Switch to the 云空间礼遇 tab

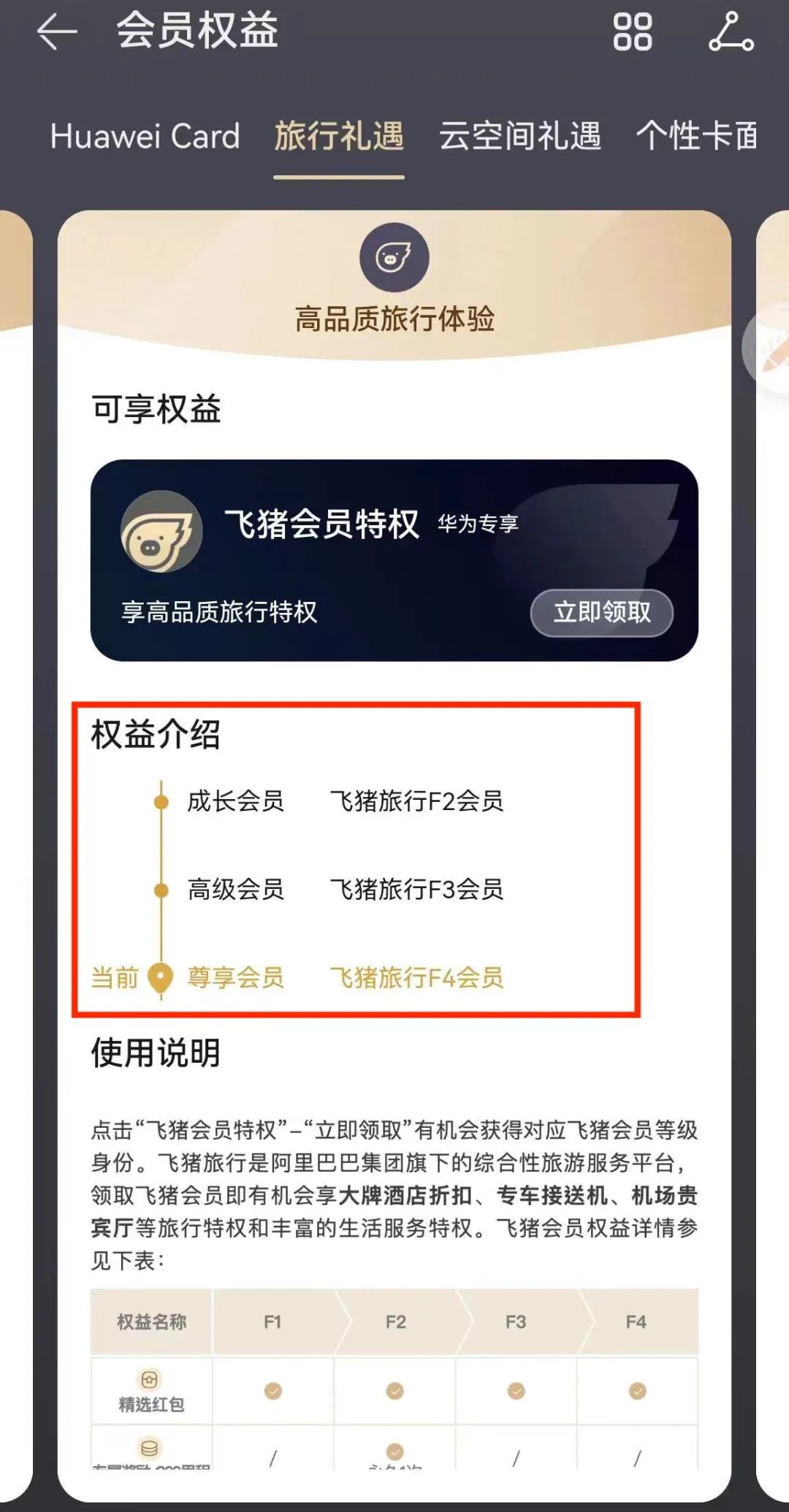coord(519,137)
